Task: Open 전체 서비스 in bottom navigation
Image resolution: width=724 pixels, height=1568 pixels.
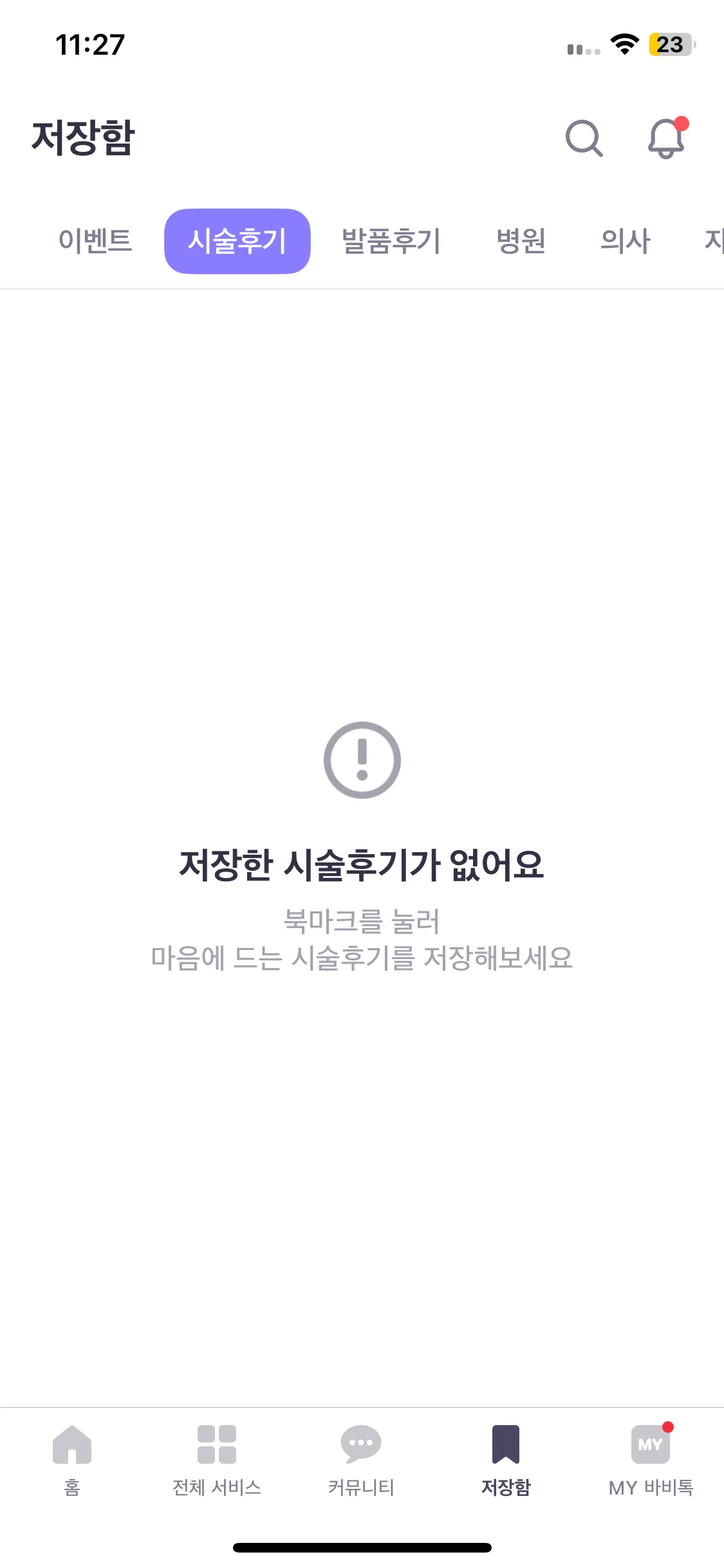Action: [x=217, y=1459]
